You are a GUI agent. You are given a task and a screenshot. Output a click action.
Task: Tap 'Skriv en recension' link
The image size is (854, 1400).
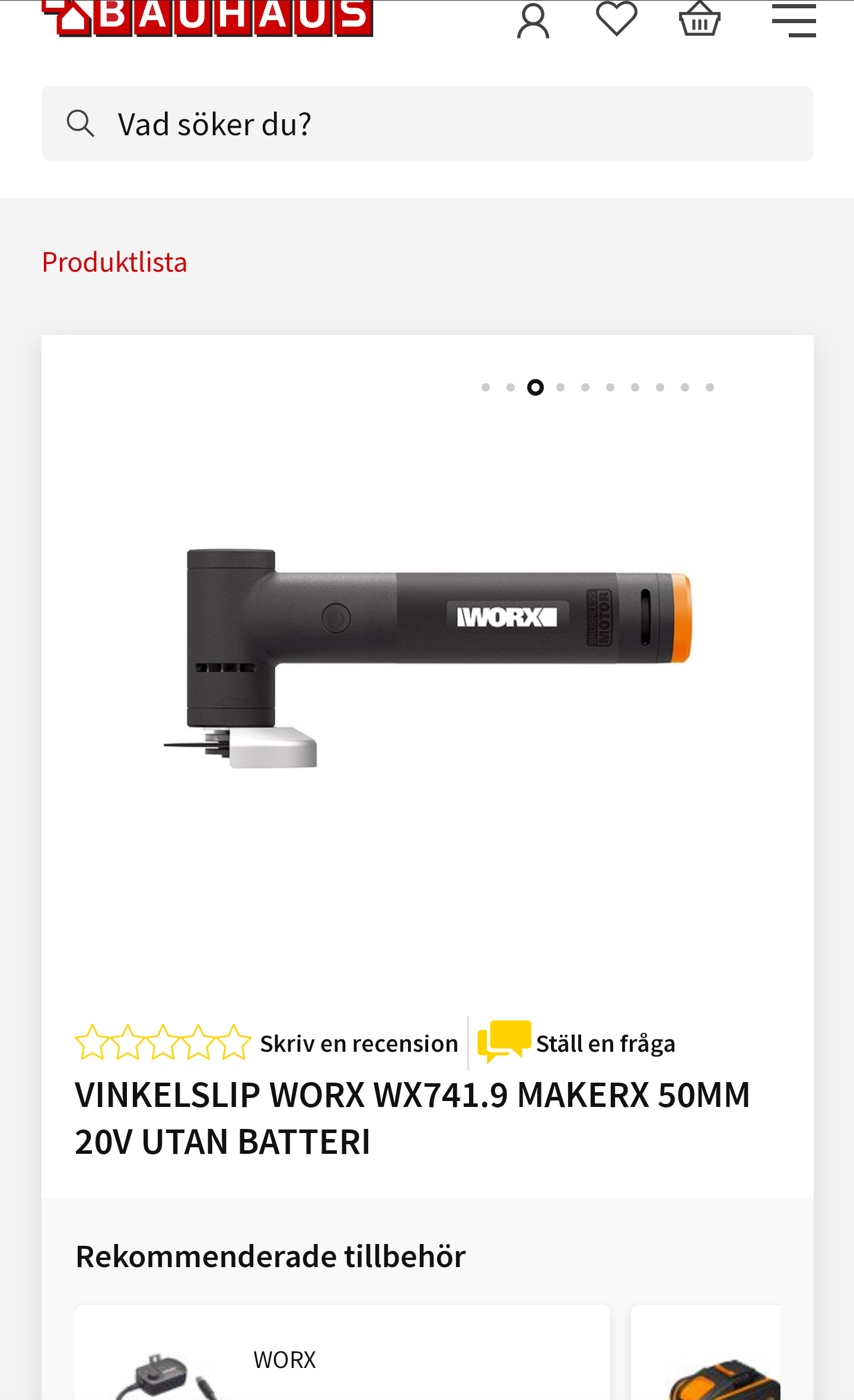click(359, 1043)
